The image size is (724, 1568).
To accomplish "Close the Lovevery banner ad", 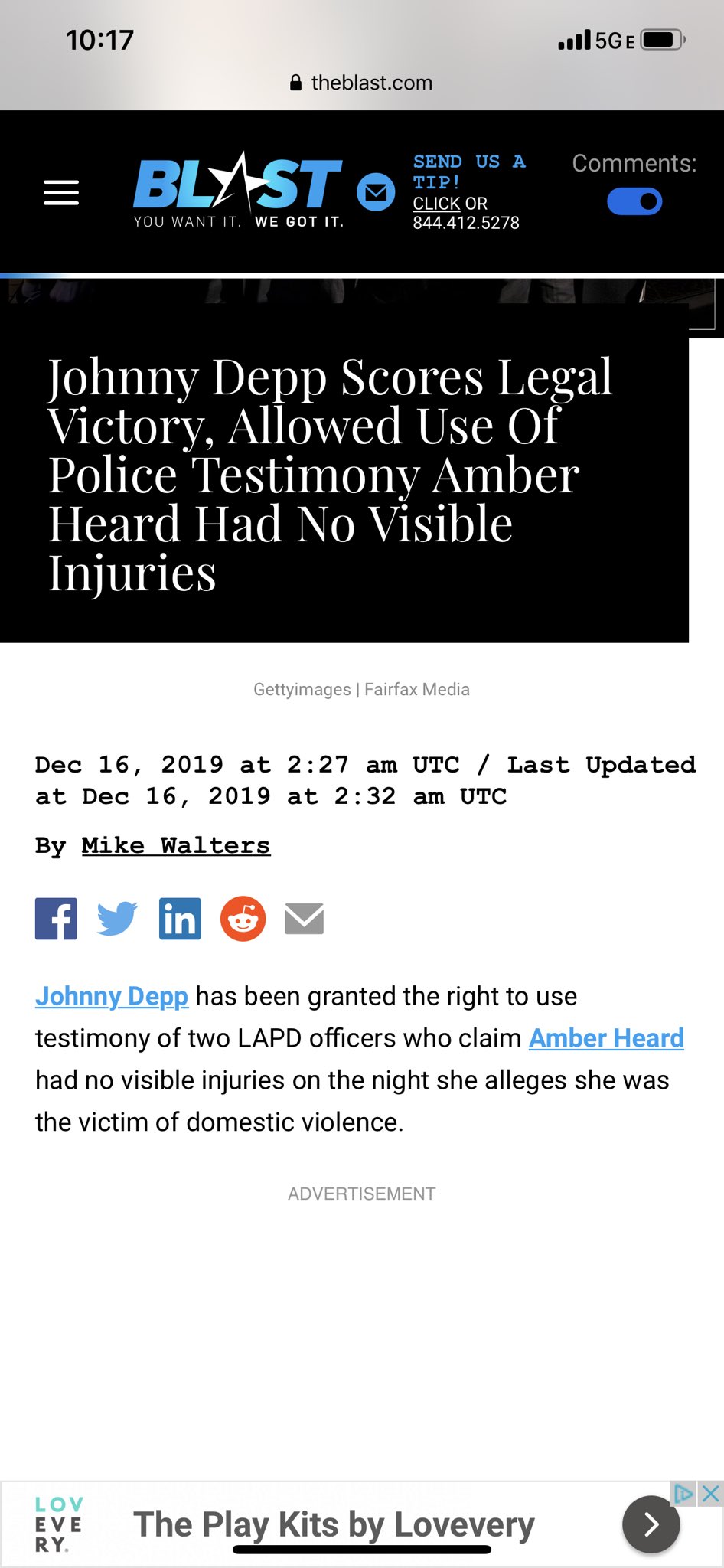I will [x=711, y=1493].
